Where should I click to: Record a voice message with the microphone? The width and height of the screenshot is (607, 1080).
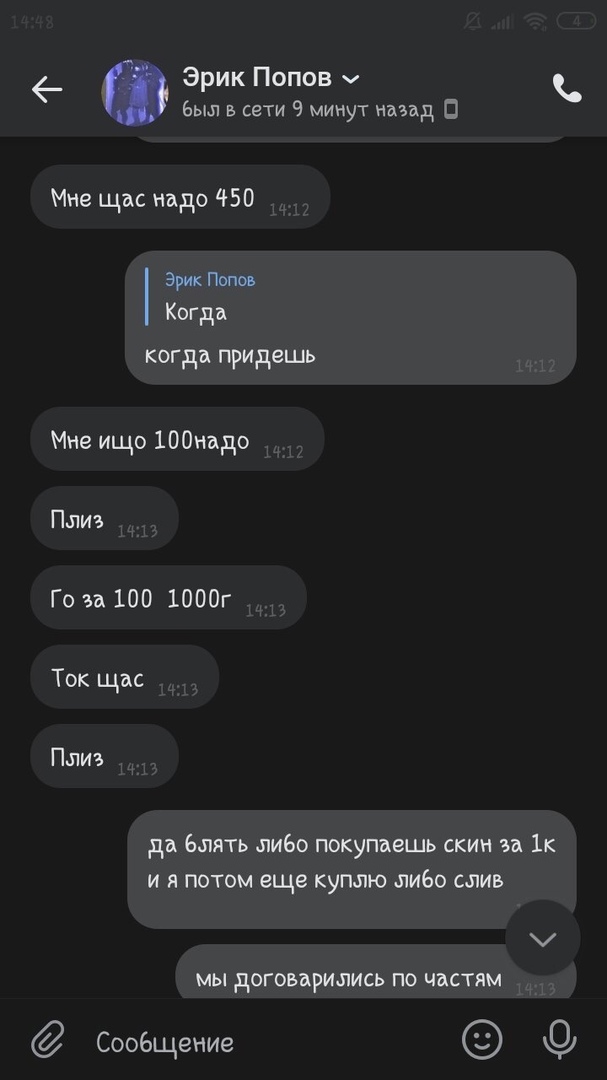click(x=559, y=1041)
